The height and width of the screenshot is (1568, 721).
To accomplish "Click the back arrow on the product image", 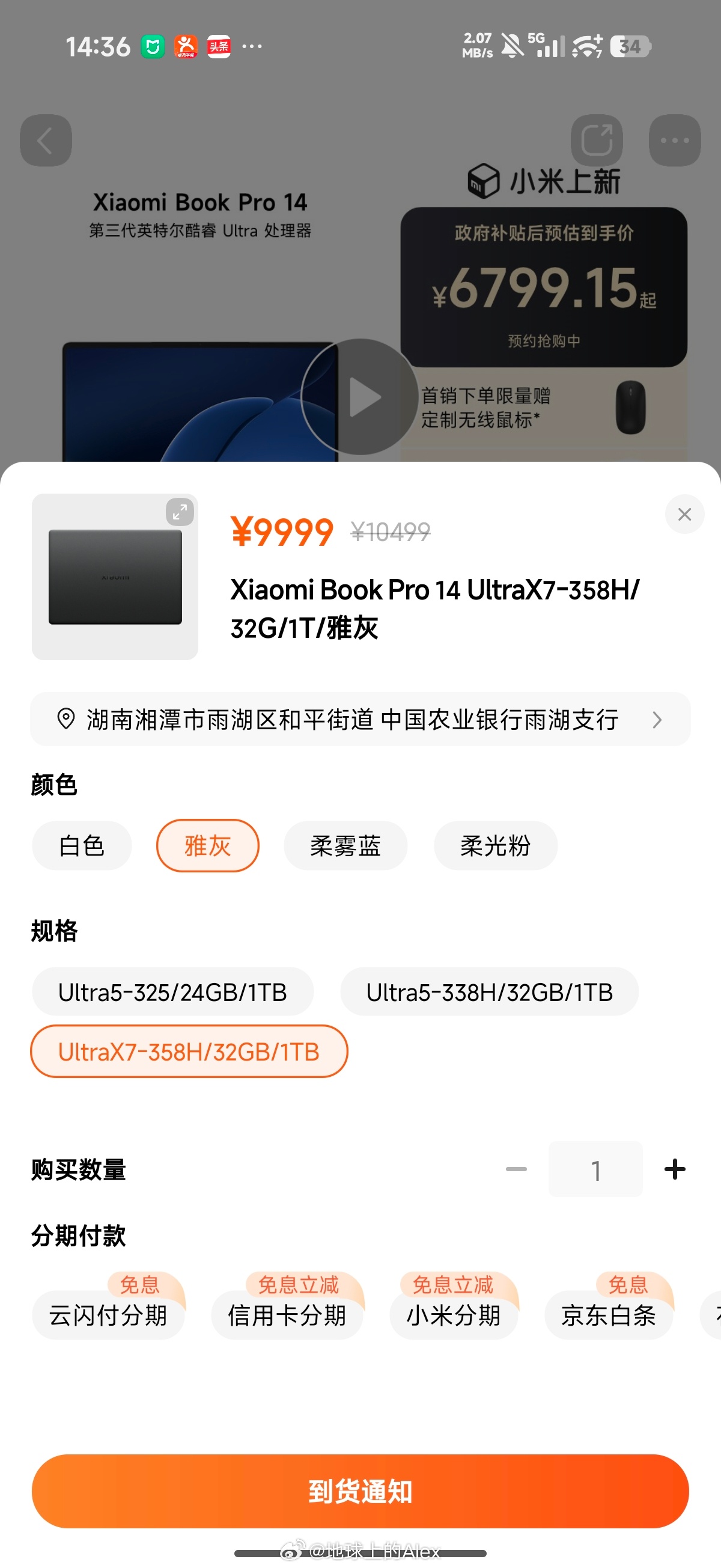I will (46, 141).
